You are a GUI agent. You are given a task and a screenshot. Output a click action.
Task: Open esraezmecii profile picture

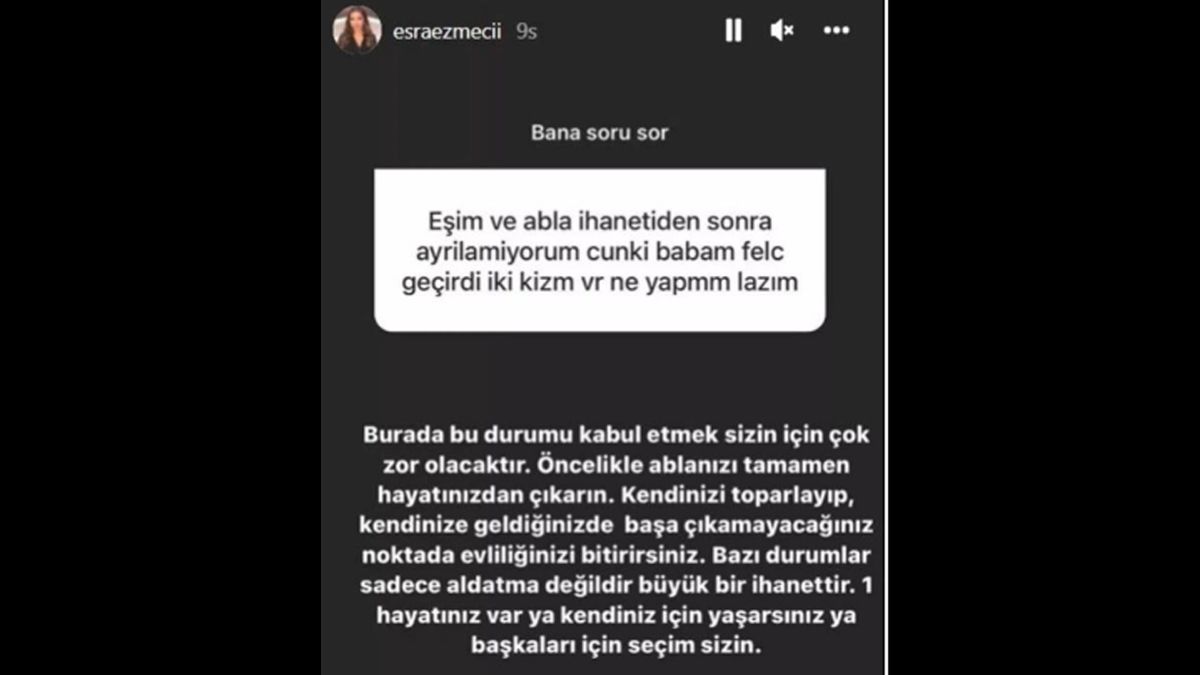pyautogui.click(x=357, y=30)
